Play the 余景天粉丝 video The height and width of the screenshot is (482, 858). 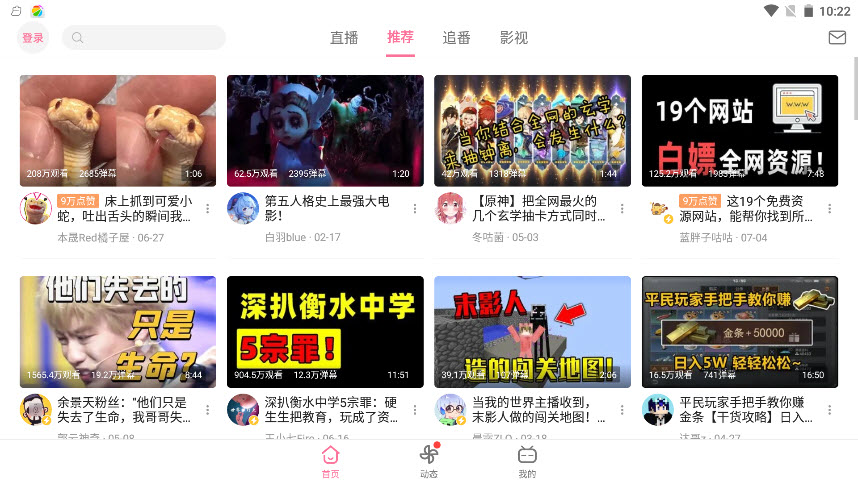118,331
